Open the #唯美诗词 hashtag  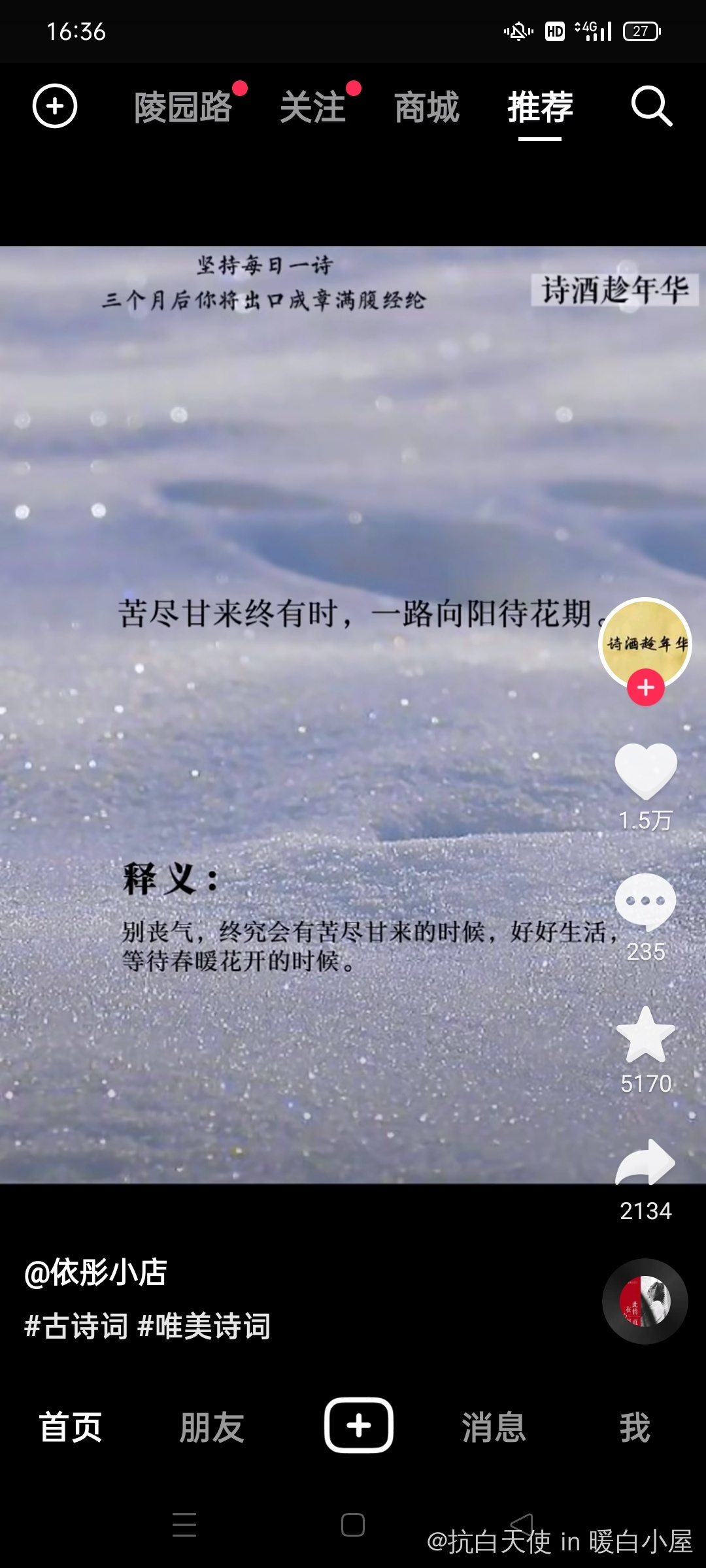coord(205,1326)
